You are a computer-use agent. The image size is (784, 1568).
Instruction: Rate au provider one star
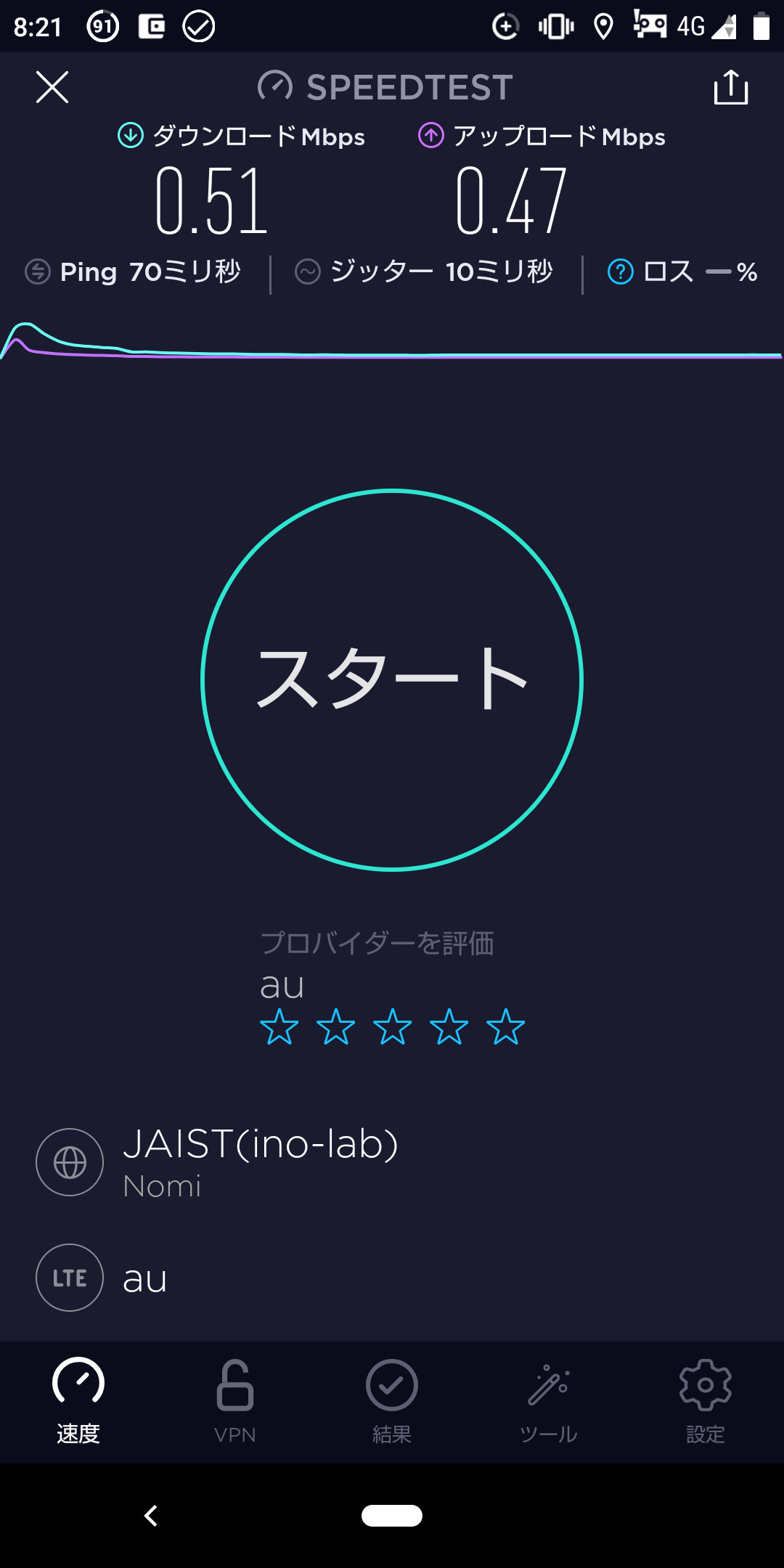(279, 1026)
